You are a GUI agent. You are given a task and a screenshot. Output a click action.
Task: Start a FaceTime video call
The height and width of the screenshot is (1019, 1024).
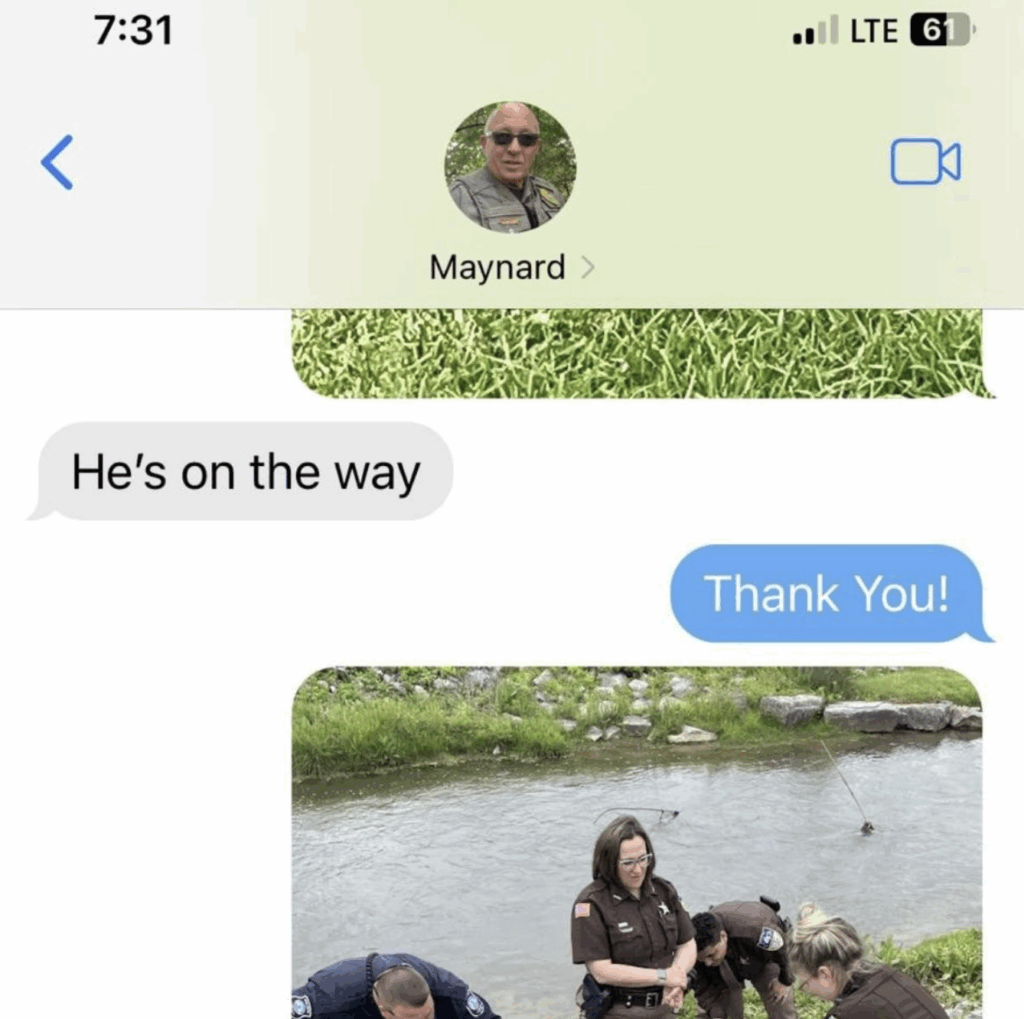pyautogui.click(x=925, y=162)
